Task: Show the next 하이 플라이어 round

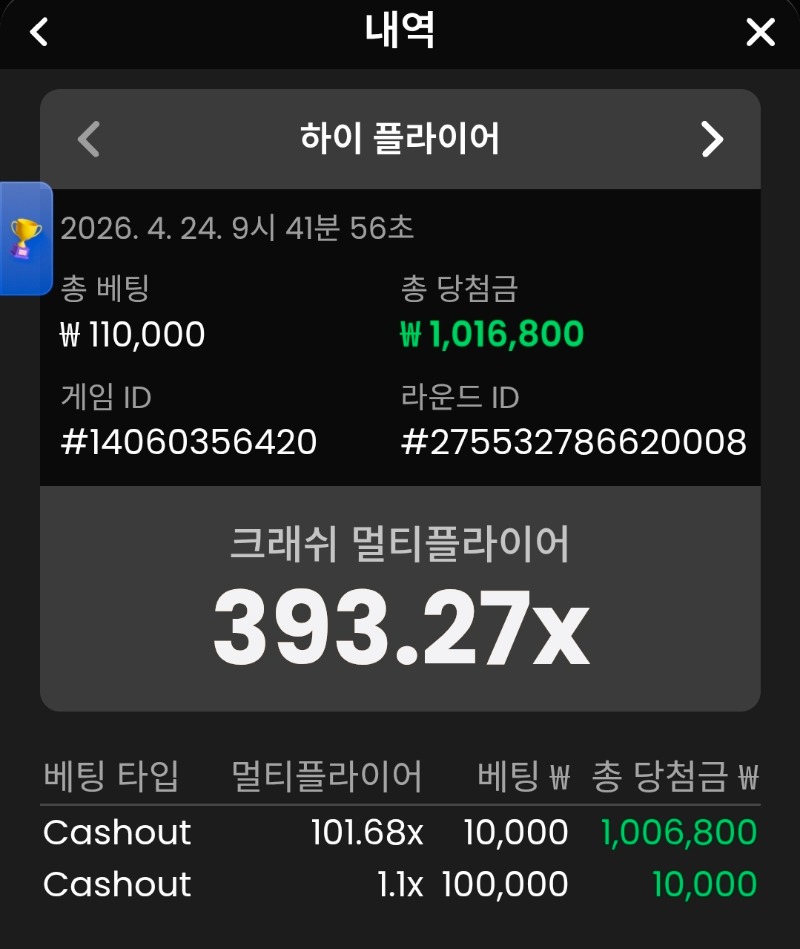Action: point(711,139)
